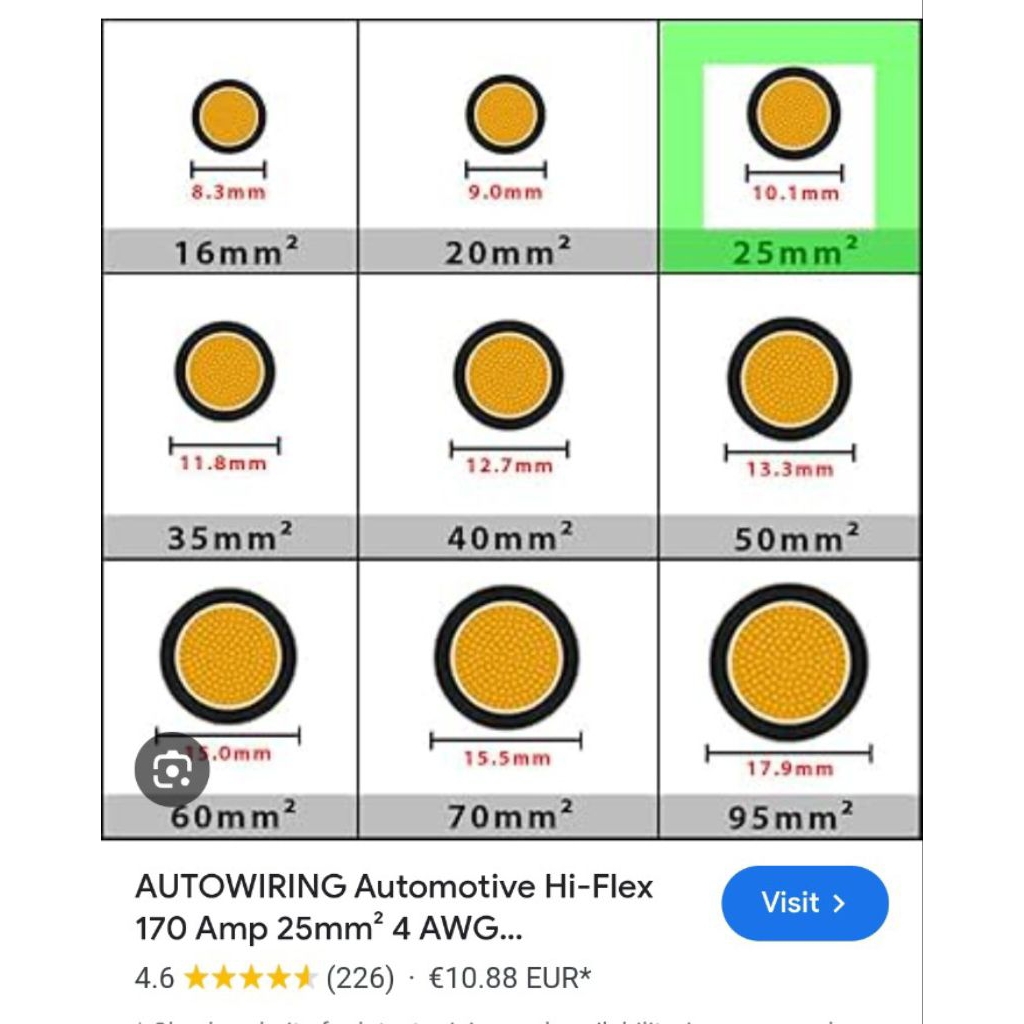Search the image with the Lens icon

(x=172, y=770)
